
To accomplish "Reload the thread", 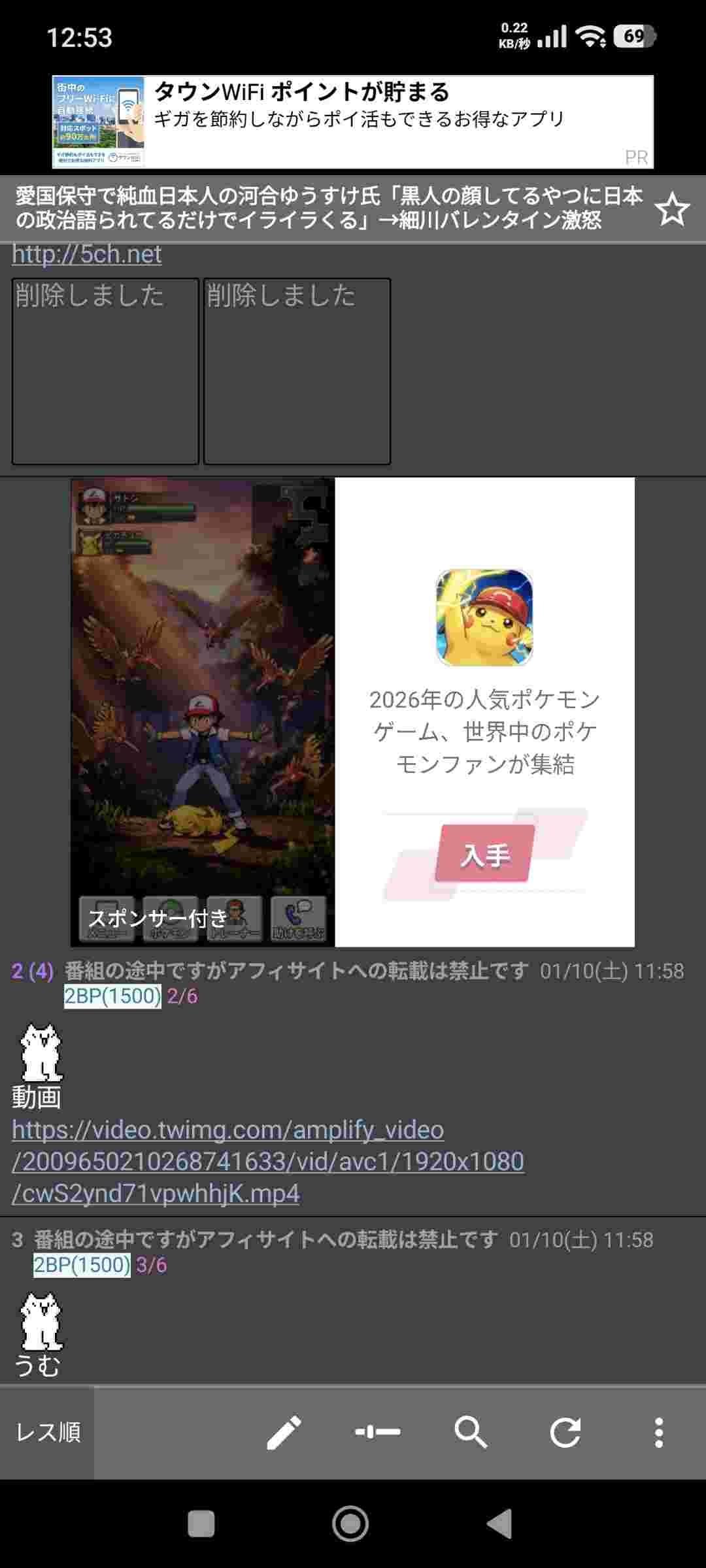I will coord(565,1432).
